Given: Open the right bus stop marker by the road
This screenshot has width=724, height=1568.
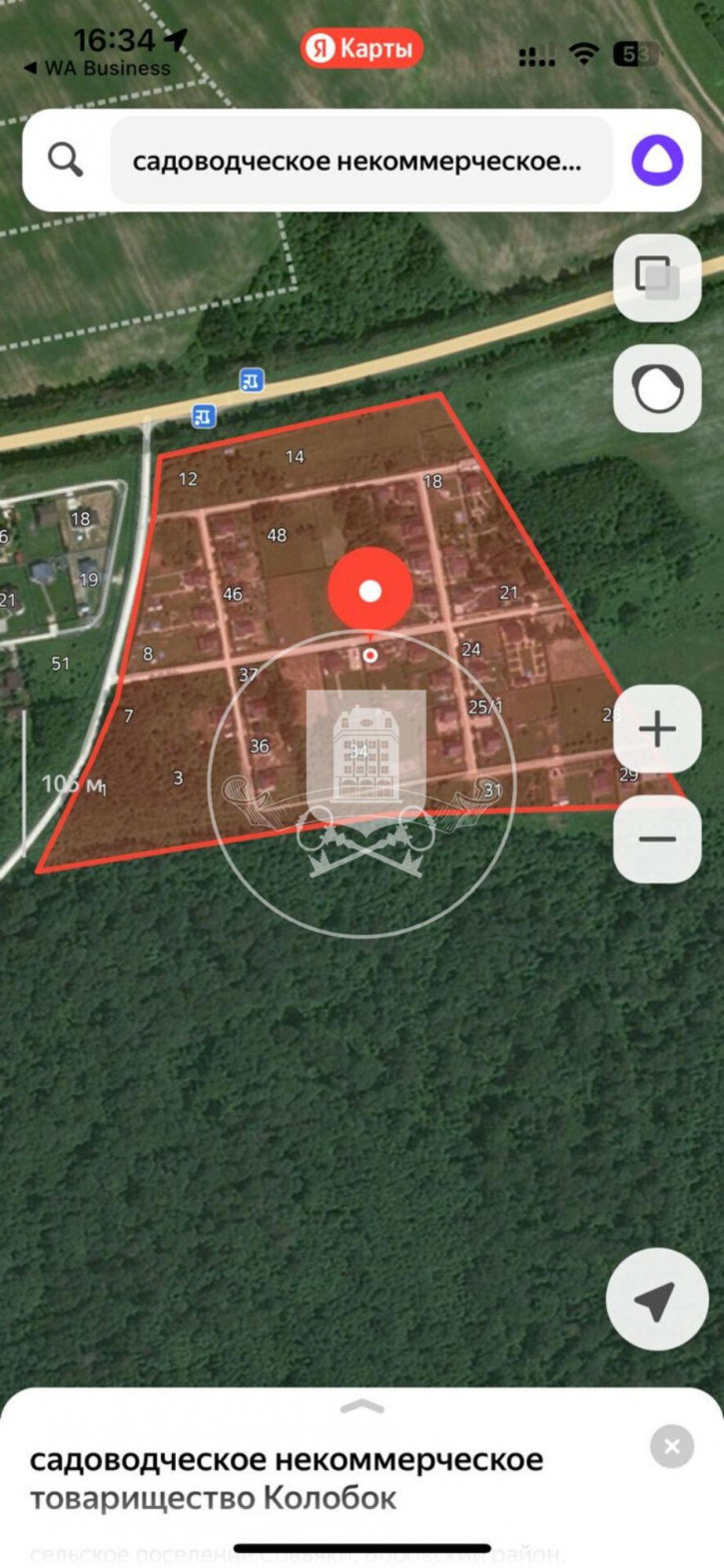Looking at the screenshot, I should click(x=251, y=380).
